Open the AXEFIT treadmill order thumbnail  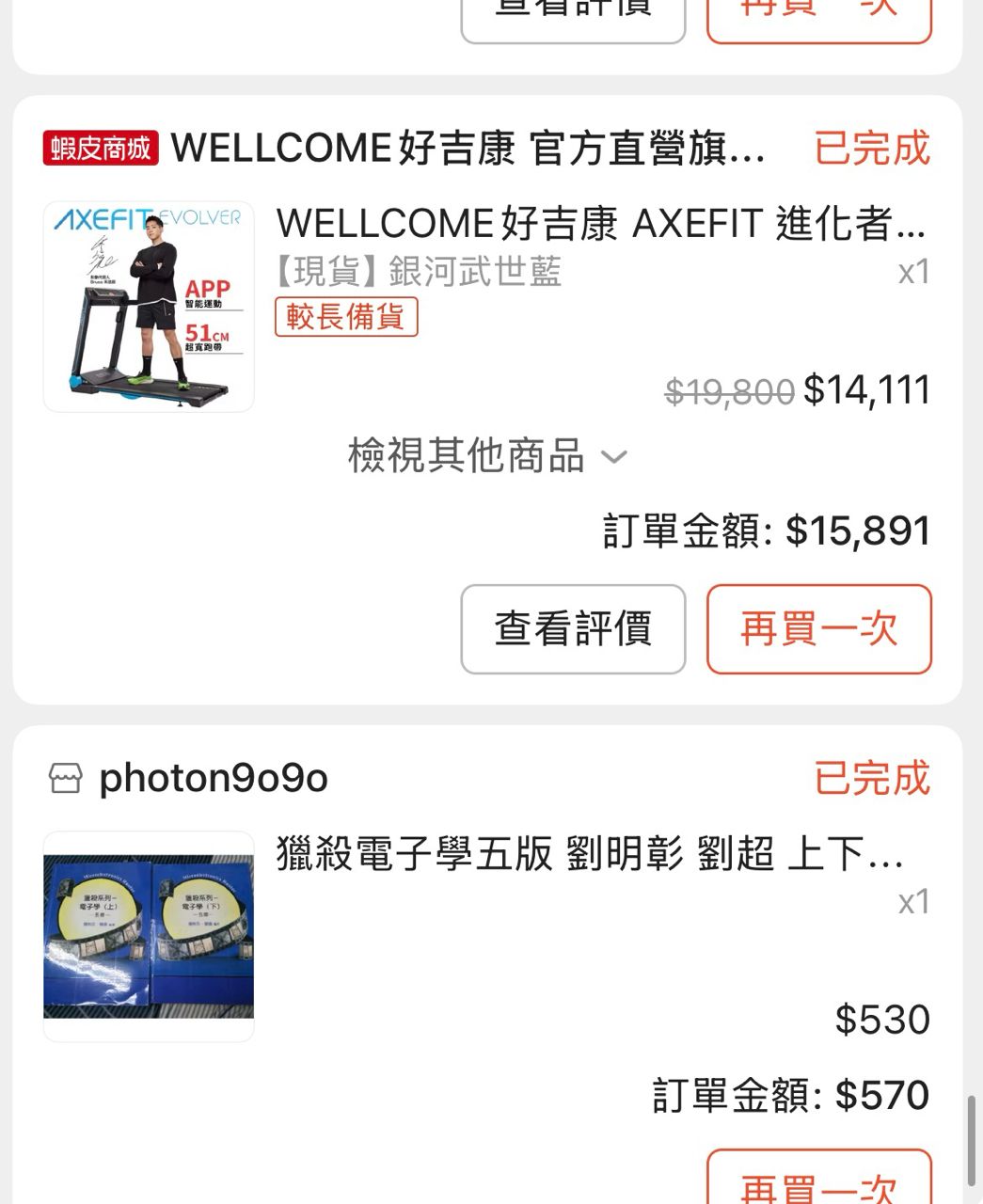(x=149, y=307)
